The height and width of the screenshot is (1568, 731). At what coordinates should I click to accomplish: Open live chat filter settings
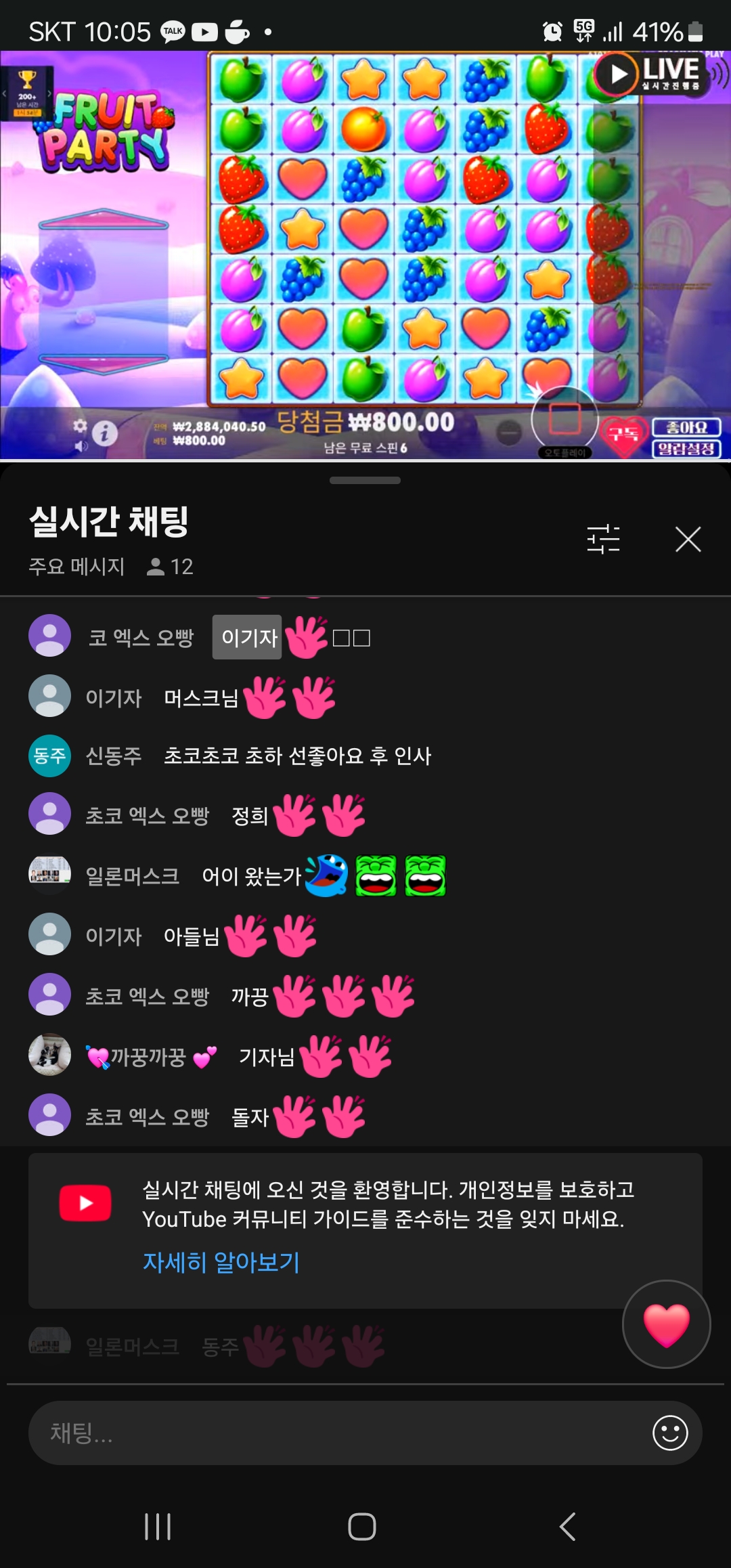[x=603, y=540]
